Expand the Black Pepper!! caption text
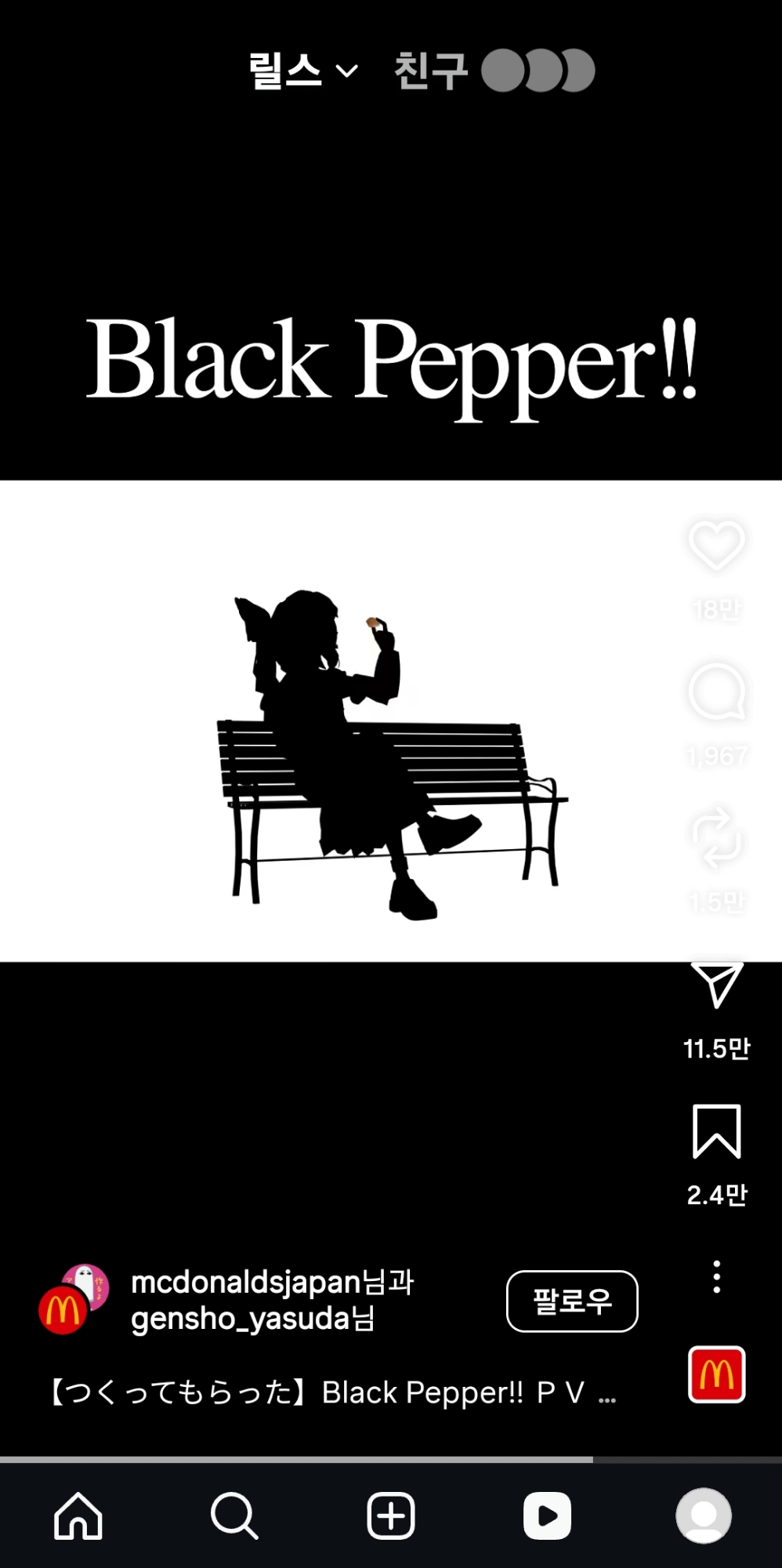This screenshot has width=782, height=1568. point(606,1393)
